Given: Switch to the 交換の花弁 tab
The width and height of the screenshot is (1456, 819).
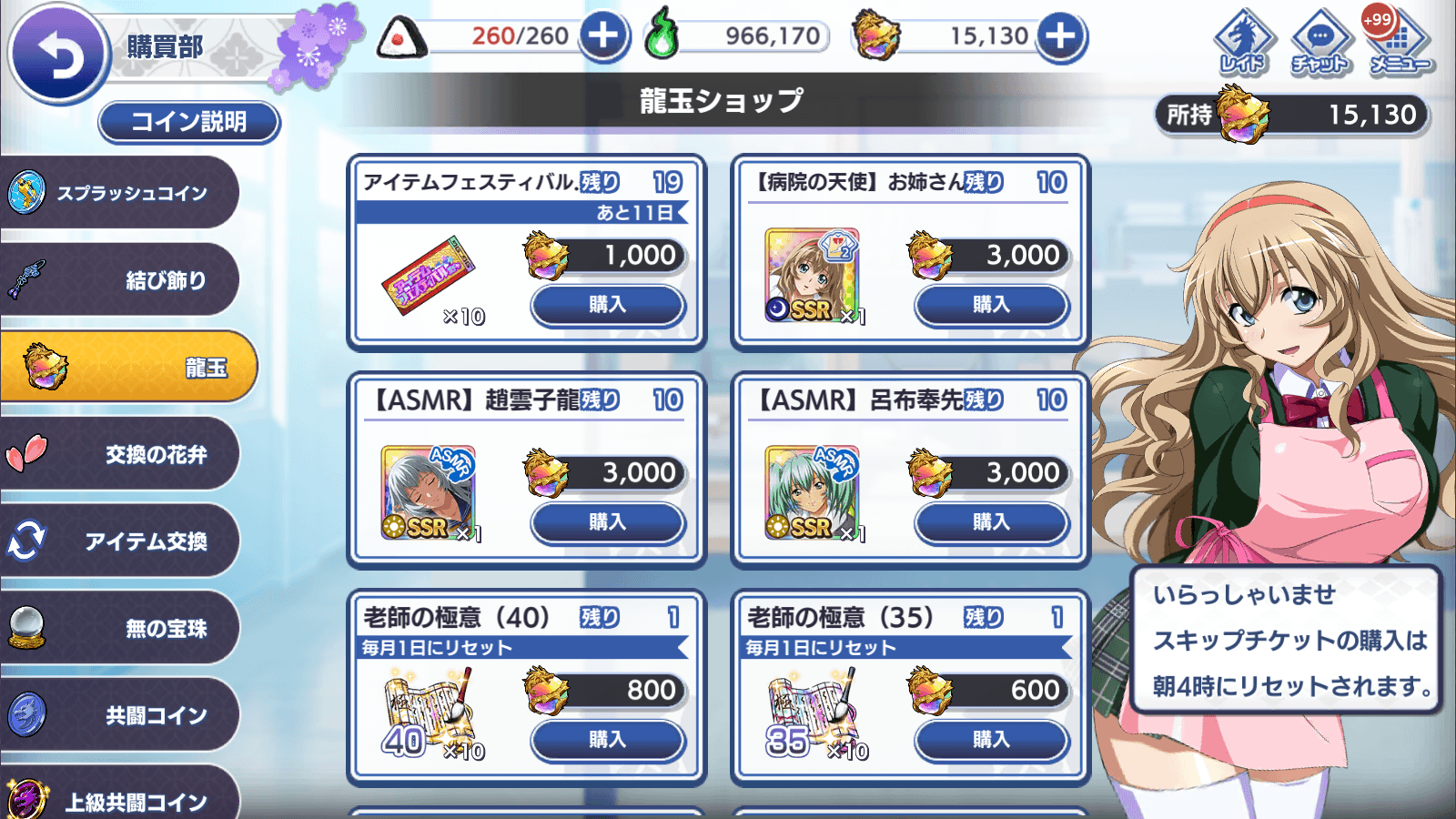Looking at the screenshot, I should coord(120,454).
